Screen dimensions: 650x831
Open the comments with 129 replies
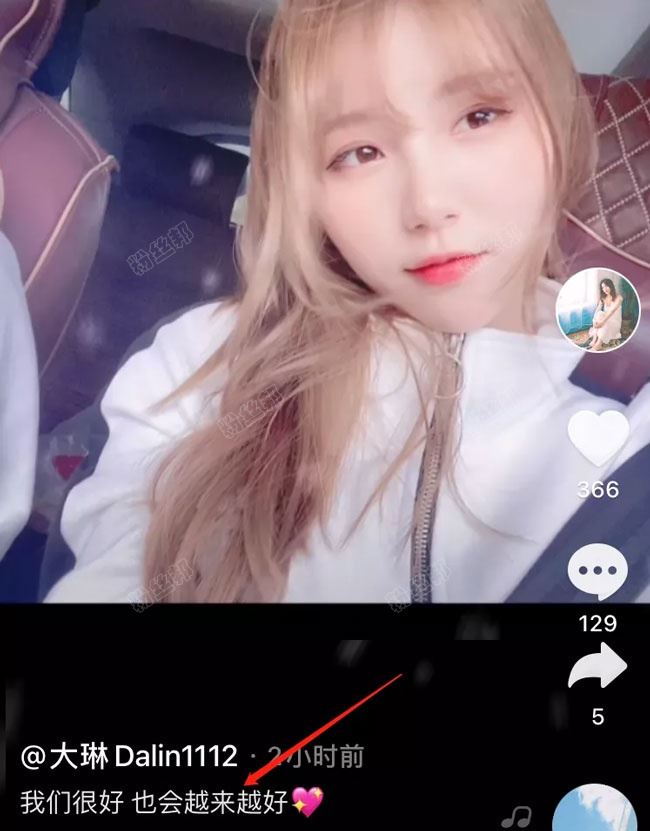[598, 574]
